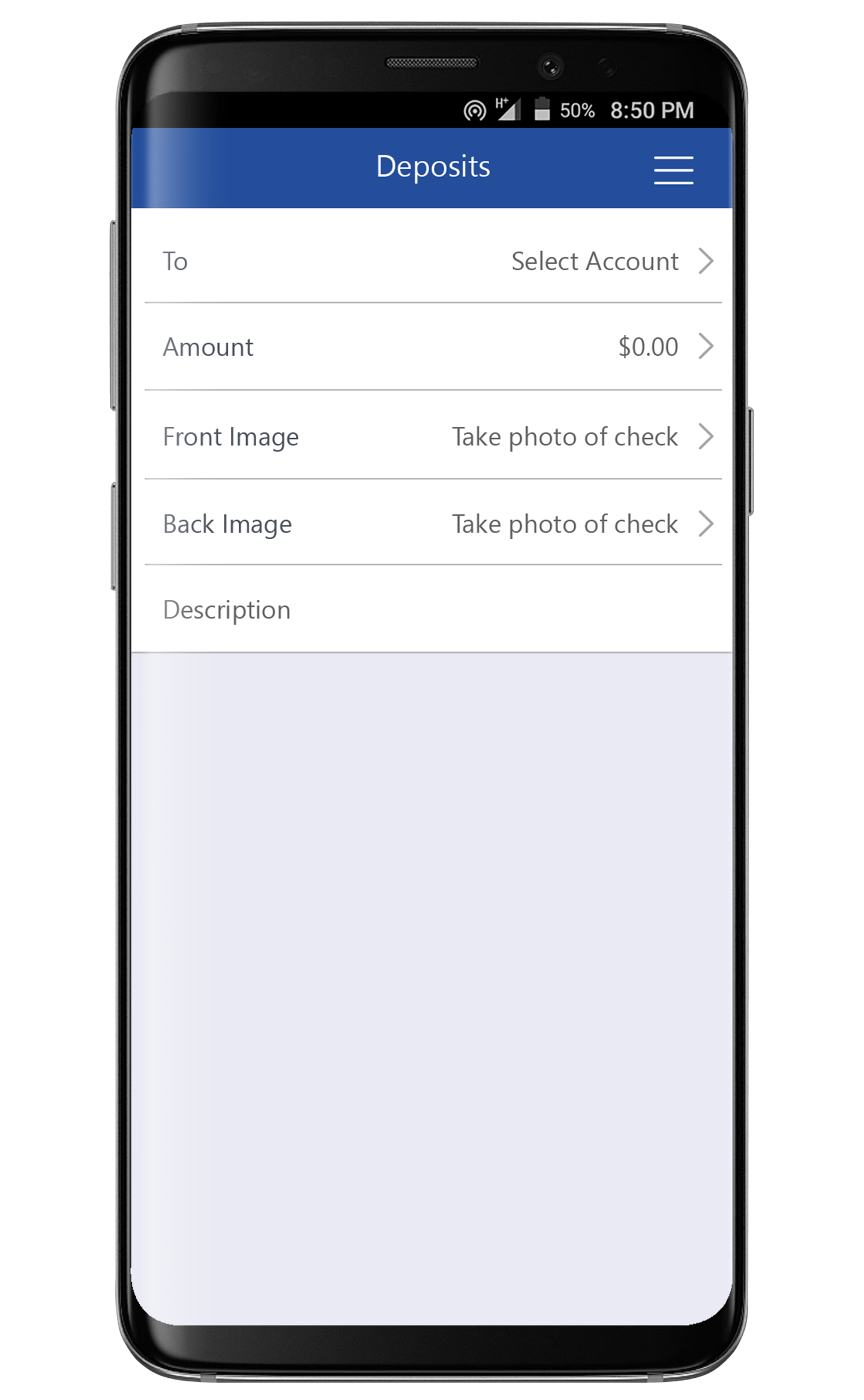Take photo of check for Front Image
Screen dimensions: 864x1400
[x=581, y=436]
